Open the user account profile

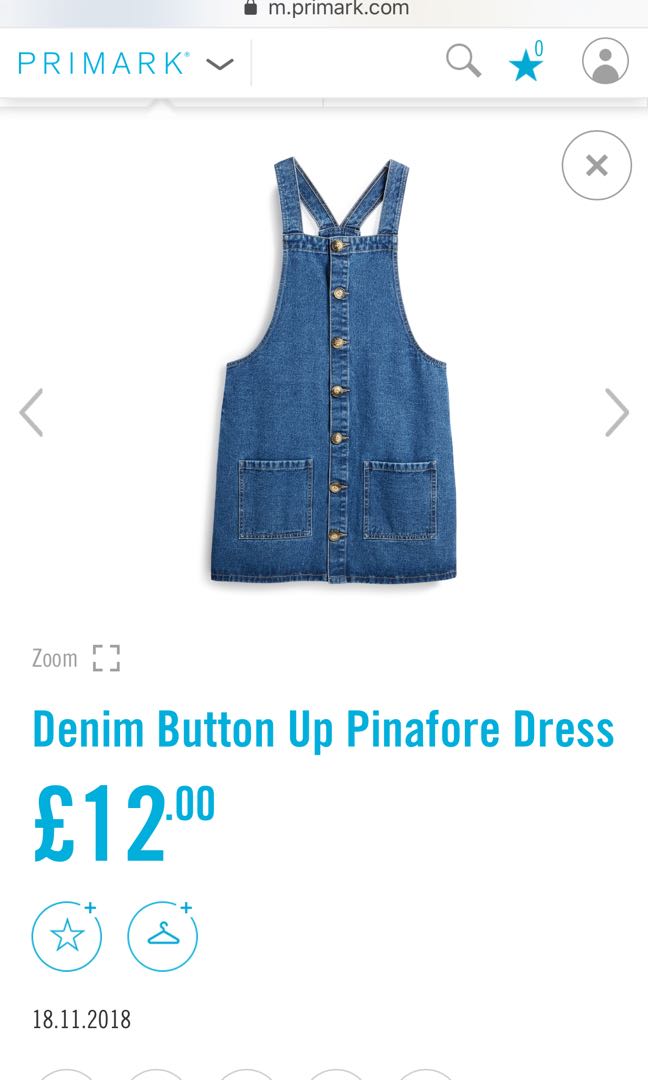pos(605,62)
